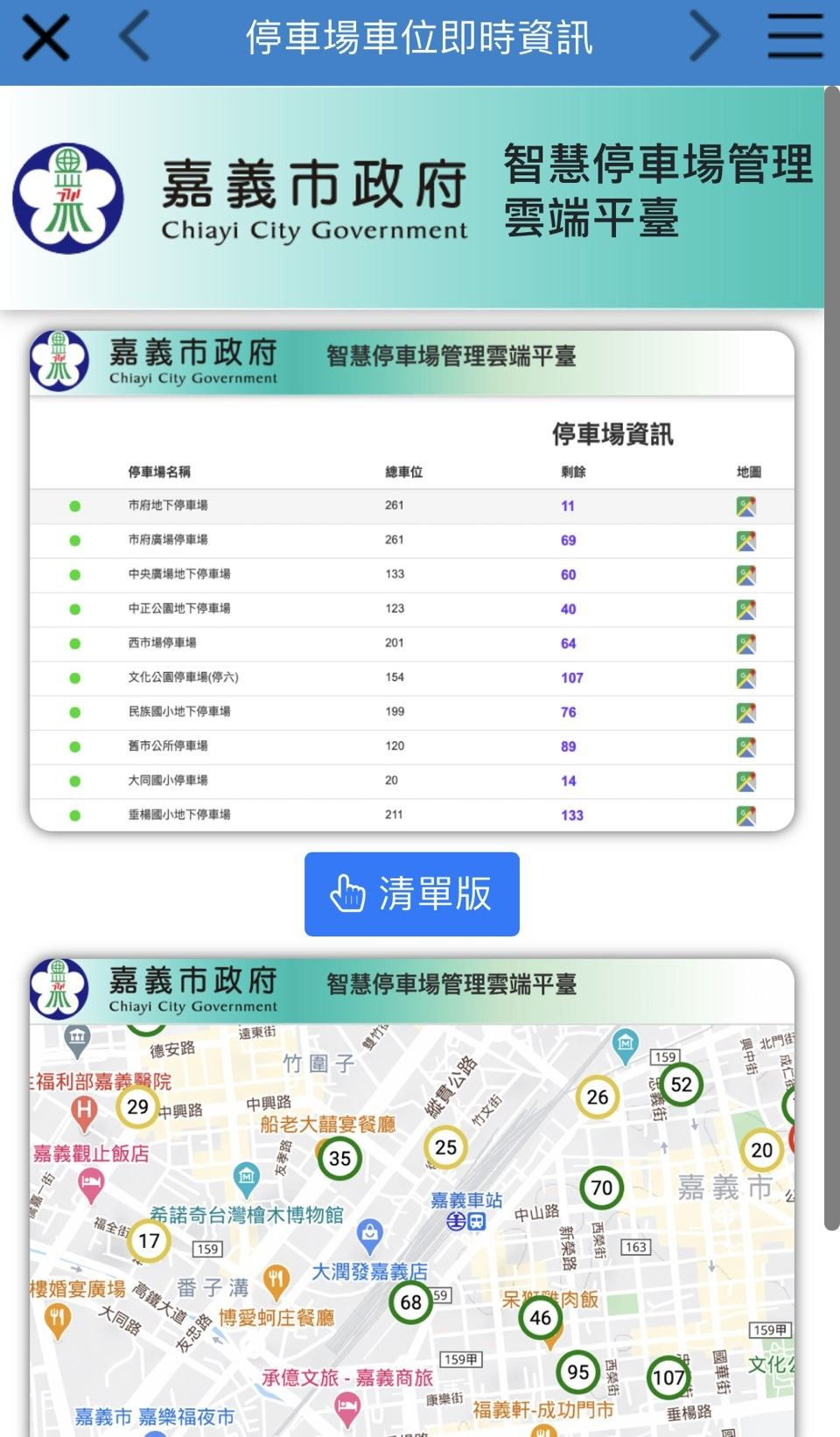Screen dimensions: 840x1437
Task: Click title 停車場車位即時資訊
Action: 420,38
